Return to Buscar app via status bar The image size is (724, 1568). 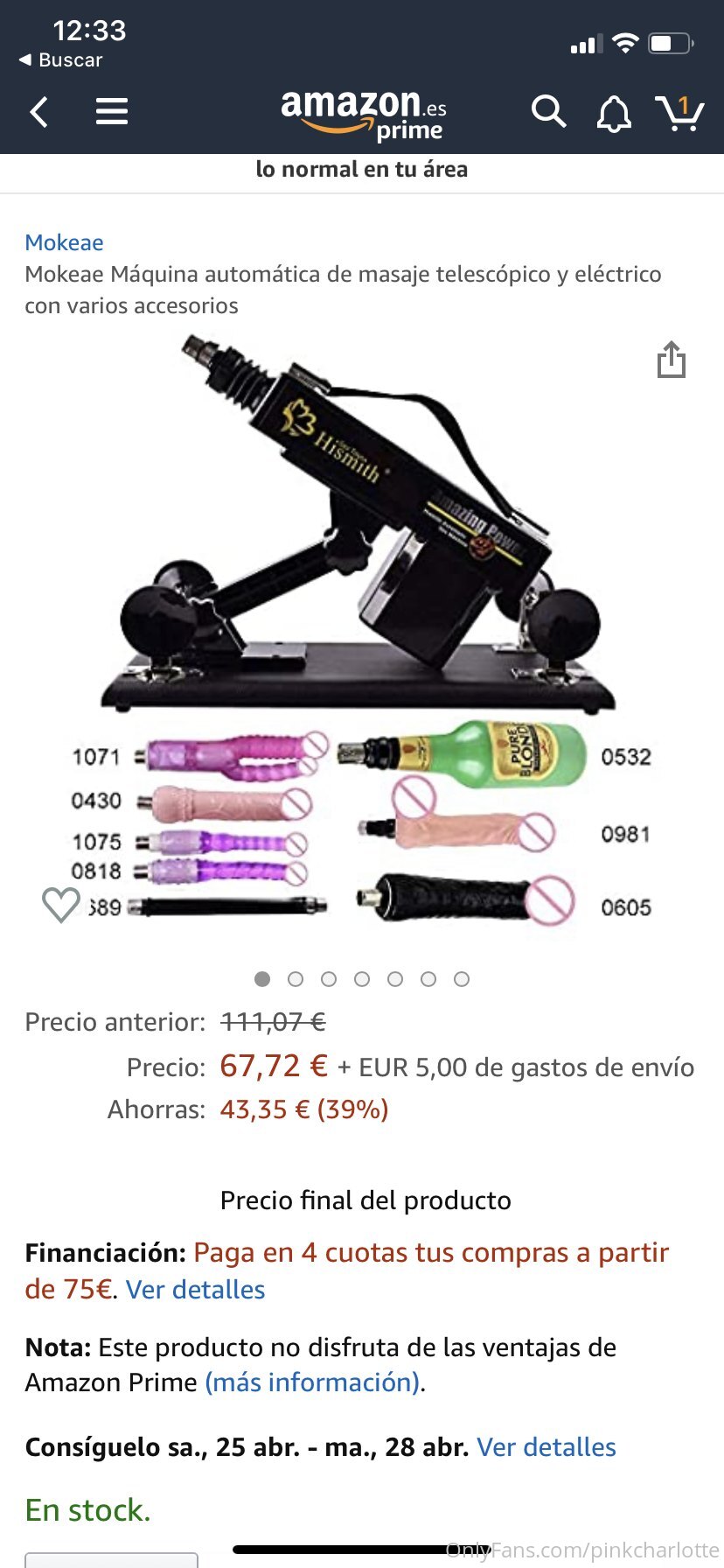coord(60,60)
